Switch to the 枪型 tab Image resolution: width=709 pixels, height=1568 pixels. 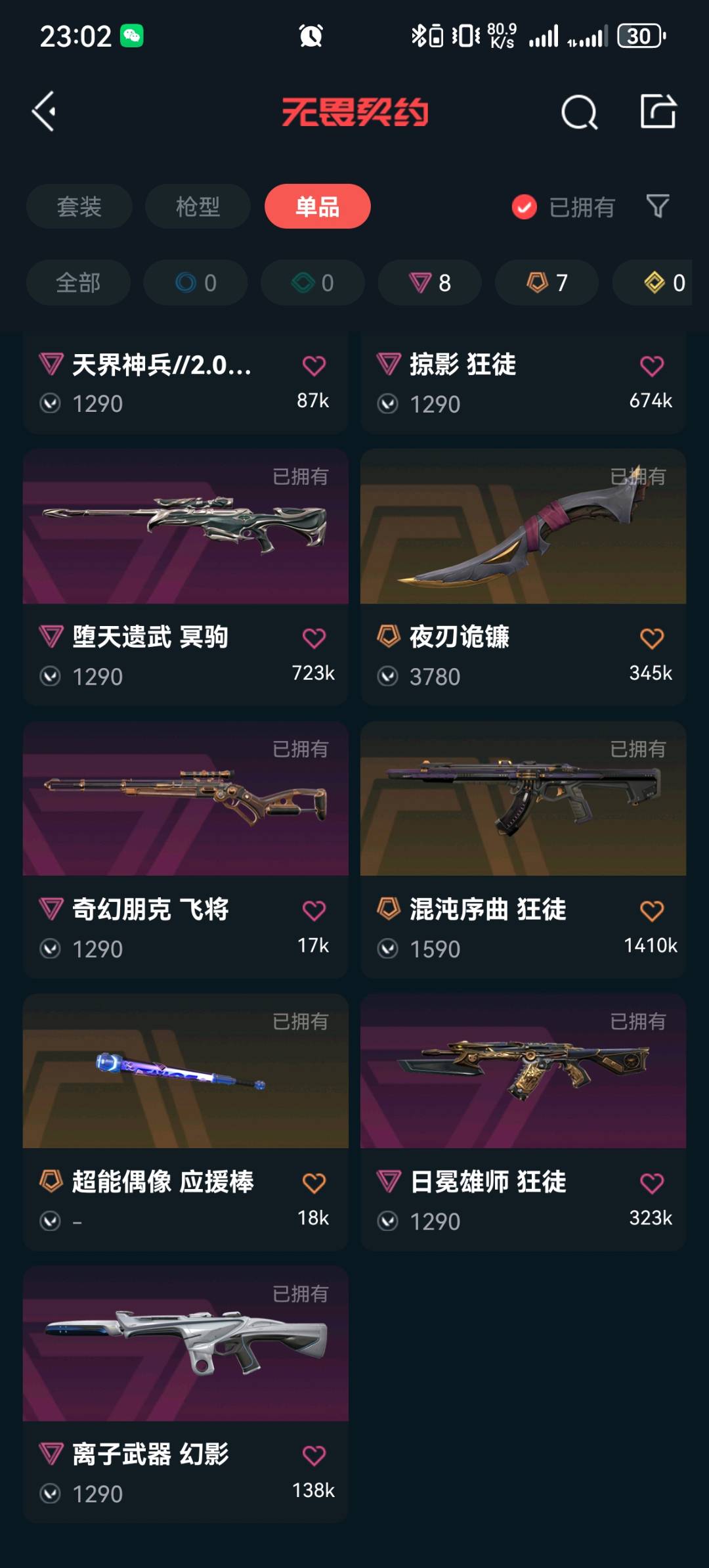198,206
